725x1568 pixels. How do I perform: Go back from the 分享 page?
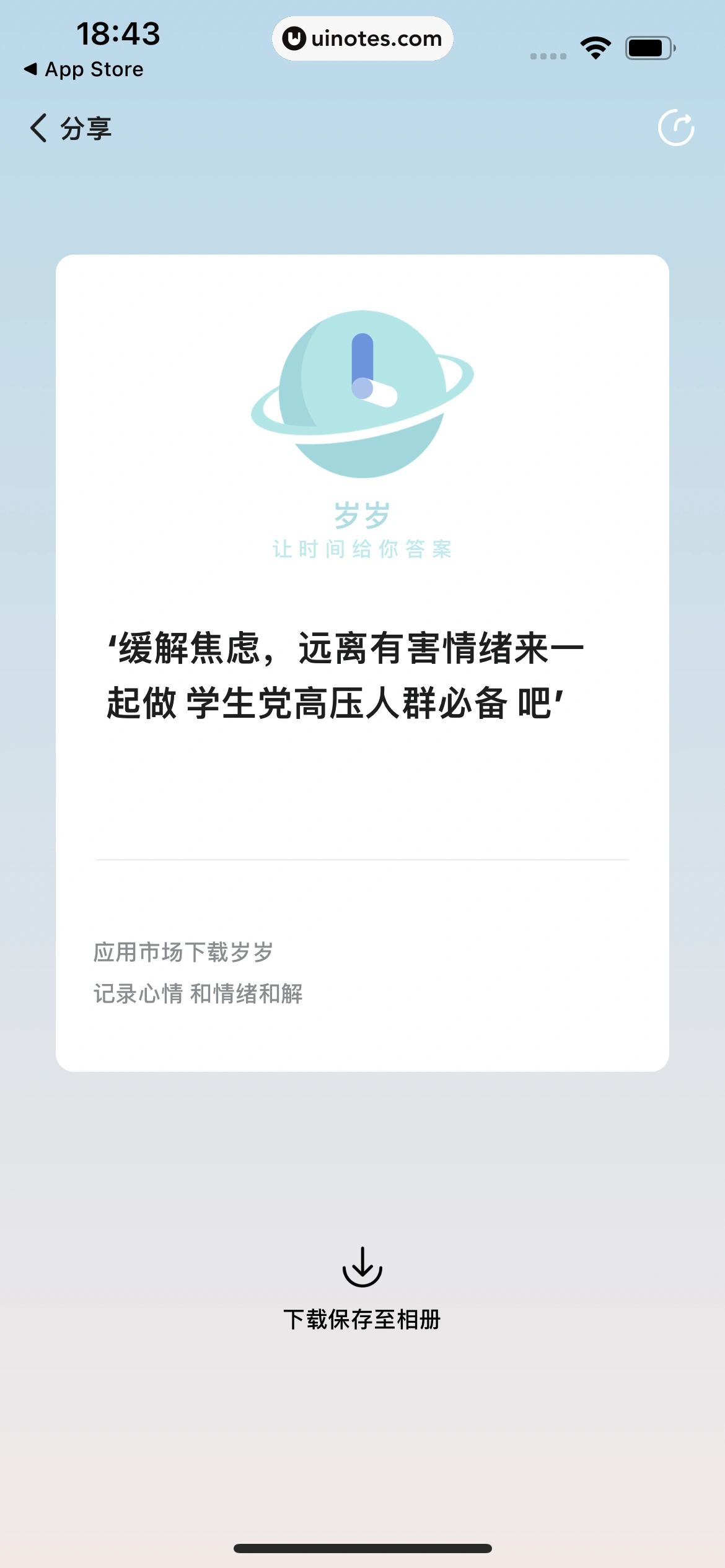[40, 128]
